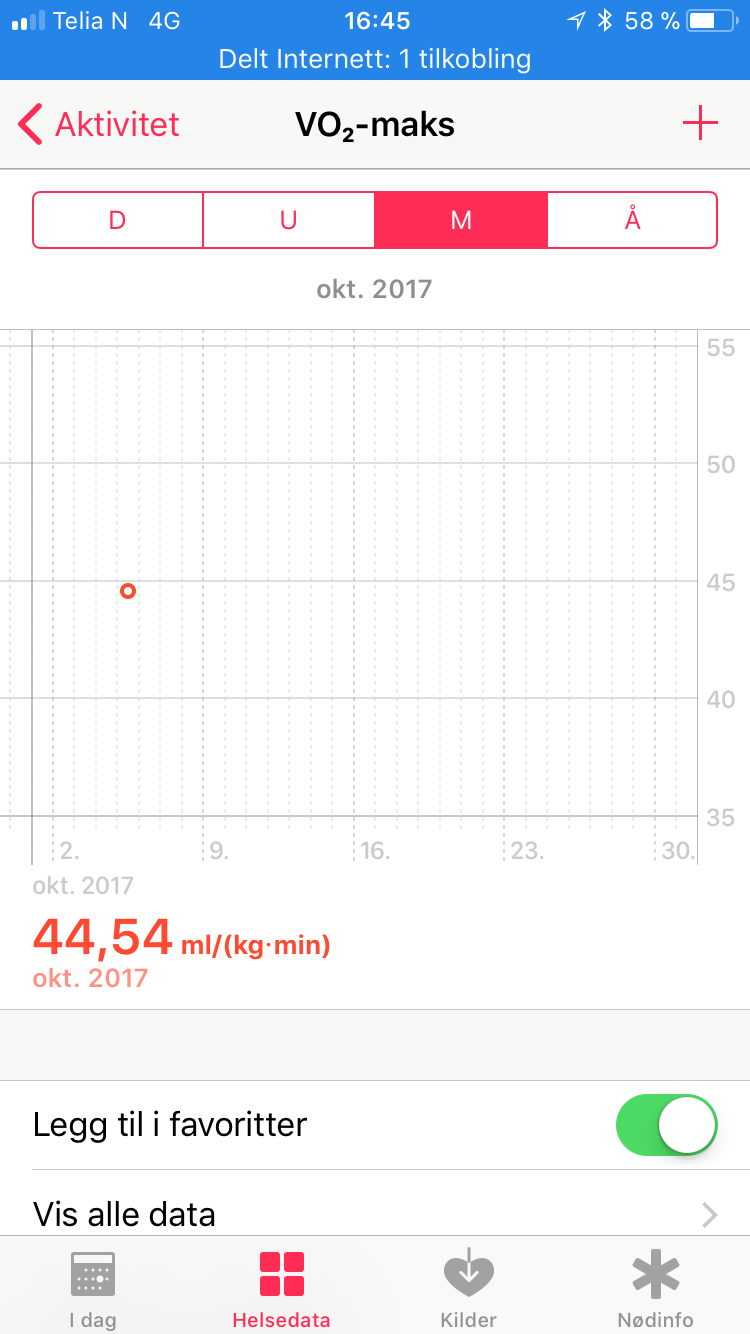The image size is (750, 1334).
Task: Switch to the Å year view
Action: 632,220
